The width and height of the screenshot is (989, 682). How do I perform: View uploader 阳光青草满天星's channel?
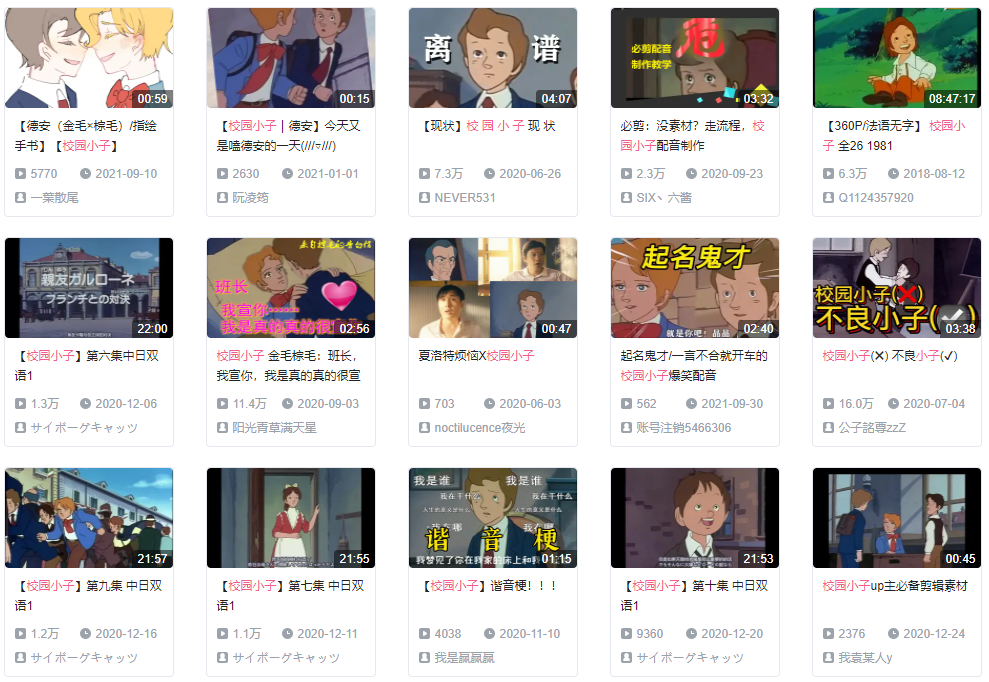pyautogui.click(x=274, y=428)
